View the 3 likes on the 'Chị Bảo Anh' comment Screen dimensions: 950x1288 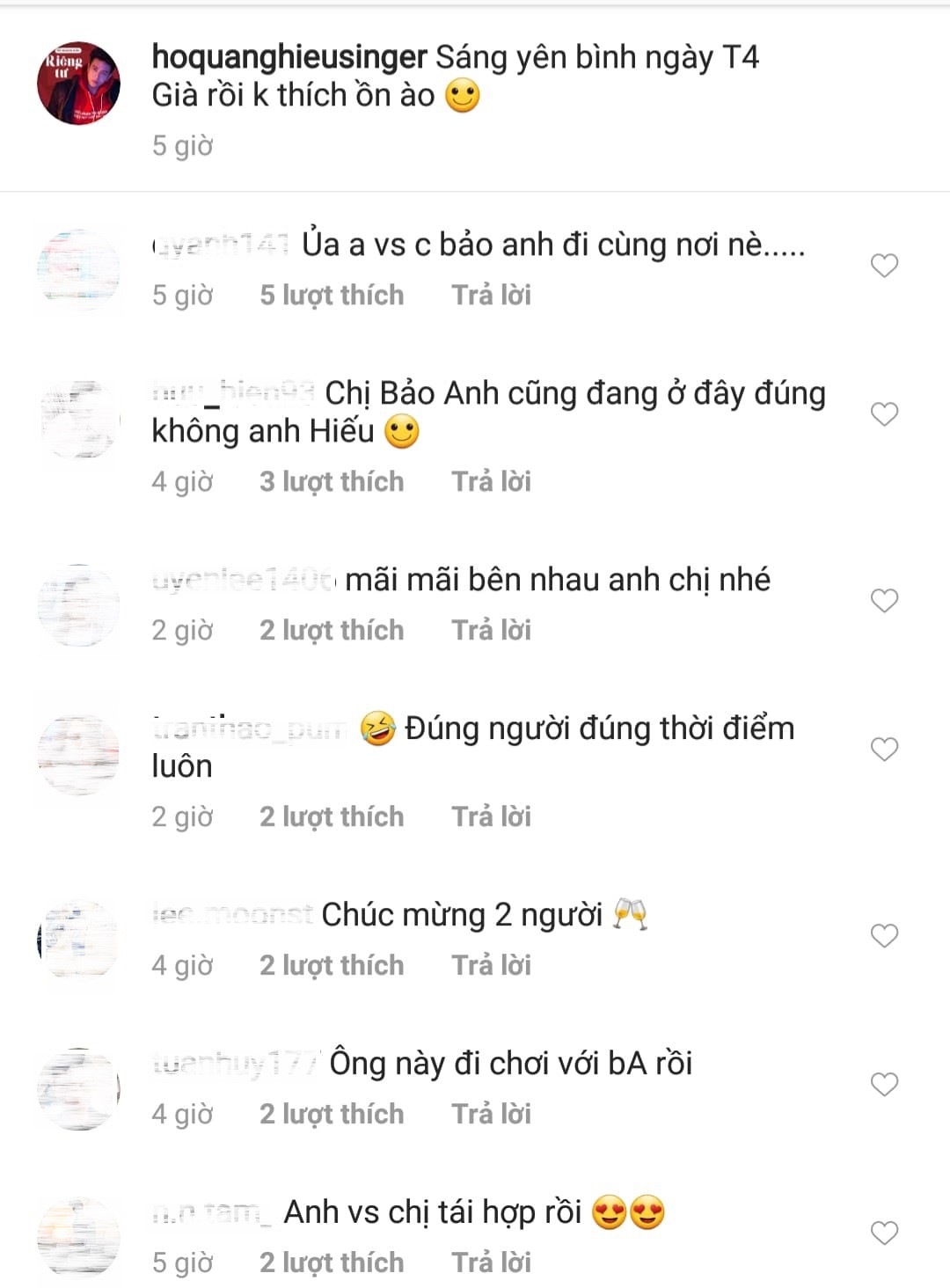[x=332, y=481]
